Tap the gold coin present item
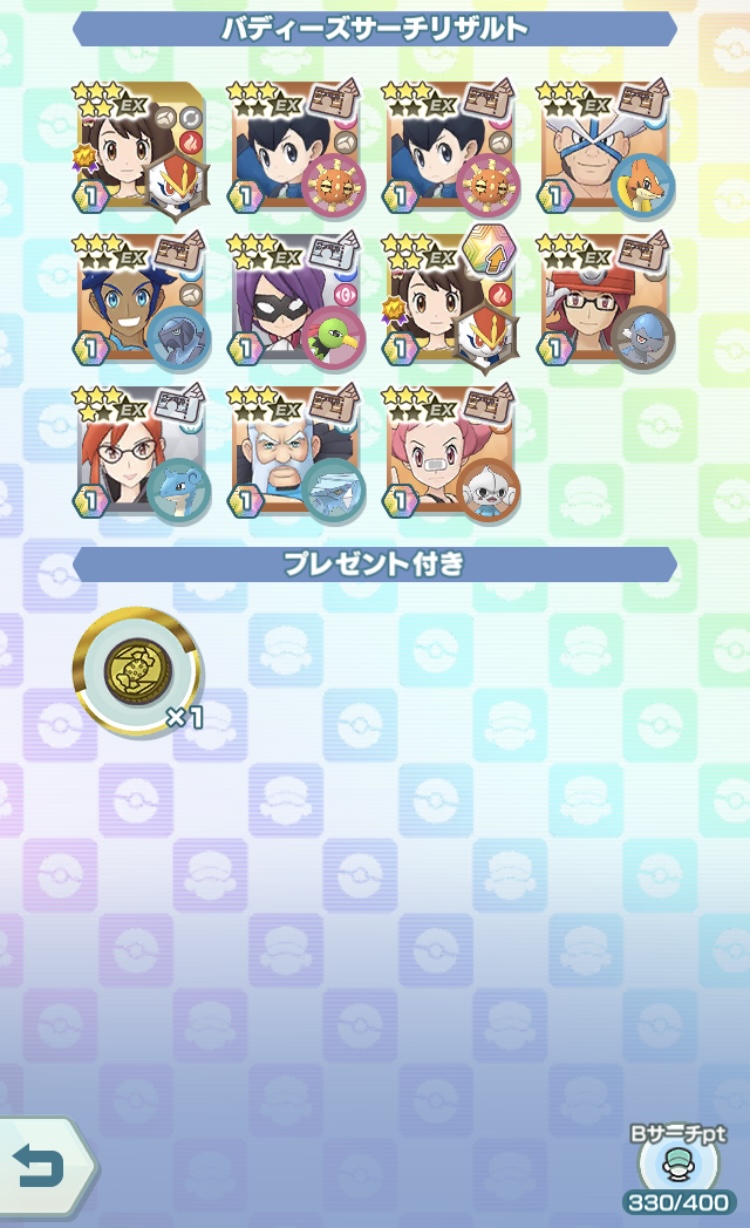The width and height of the screenshot is (750, 1228). pos(135,672)
